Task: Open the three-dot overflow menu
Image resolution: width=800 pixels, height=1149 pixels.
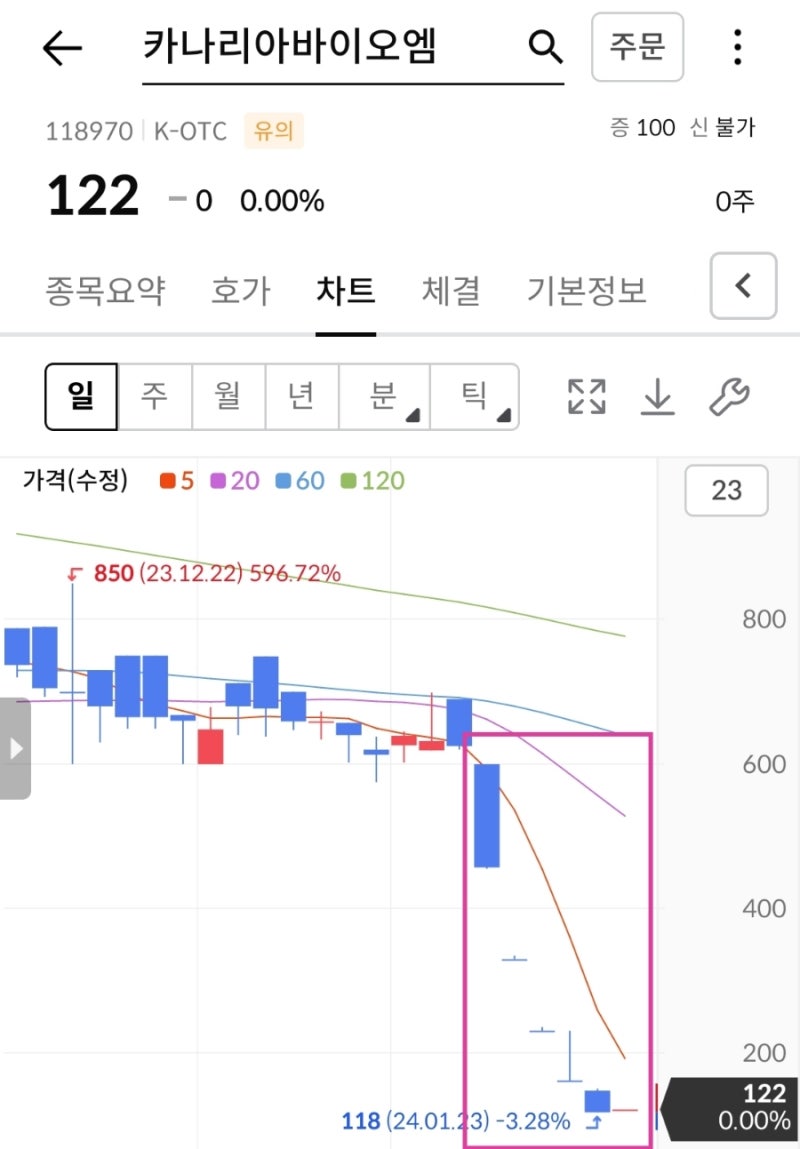Action: [x=737, y=47]
